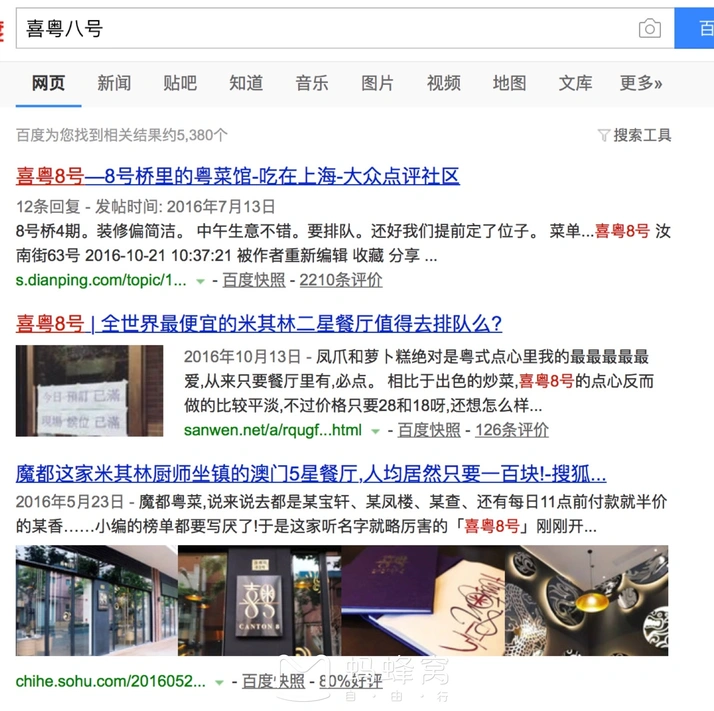The height and width of the screenshot is (711, 714).
Task: Open the 大众点评社区 喜粤8号 result
Action: [x=238, y=176]
